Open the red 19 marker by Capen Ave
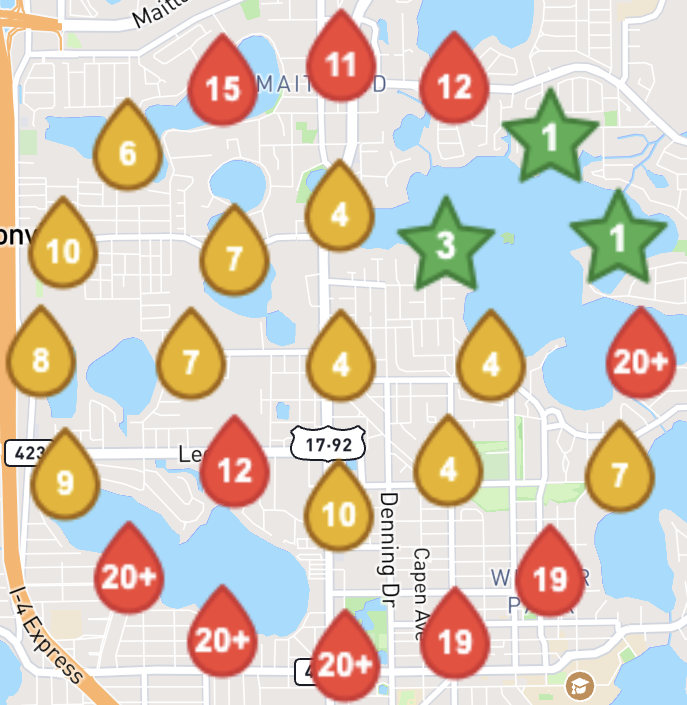The height and width of the screenshot is (705, 687). 455,638
